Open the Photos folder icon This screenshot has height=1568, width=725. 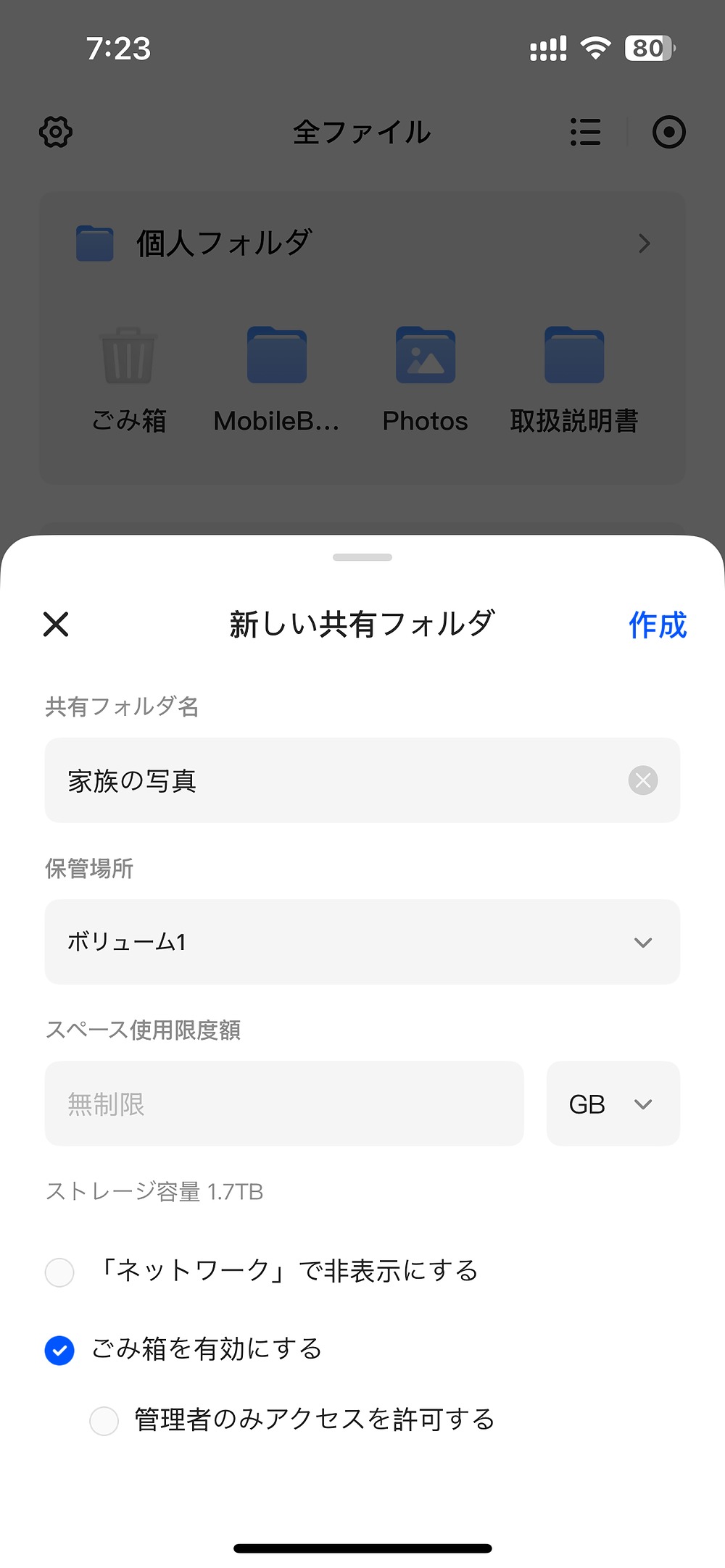pos(425,355)
